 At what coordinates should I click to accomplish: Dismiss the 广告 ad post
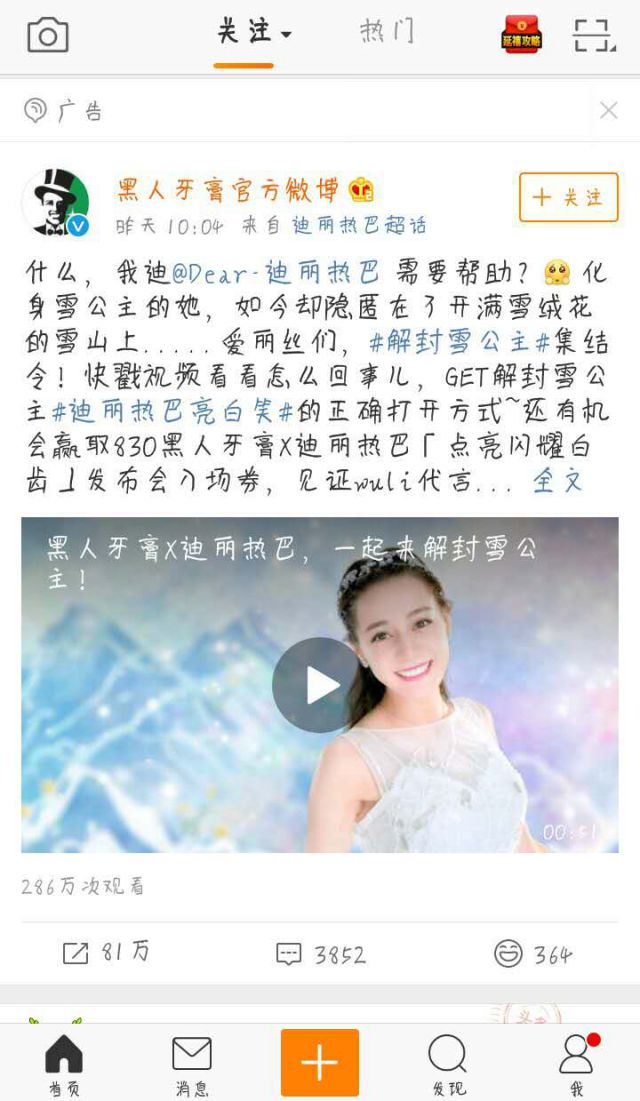(608, 111)
